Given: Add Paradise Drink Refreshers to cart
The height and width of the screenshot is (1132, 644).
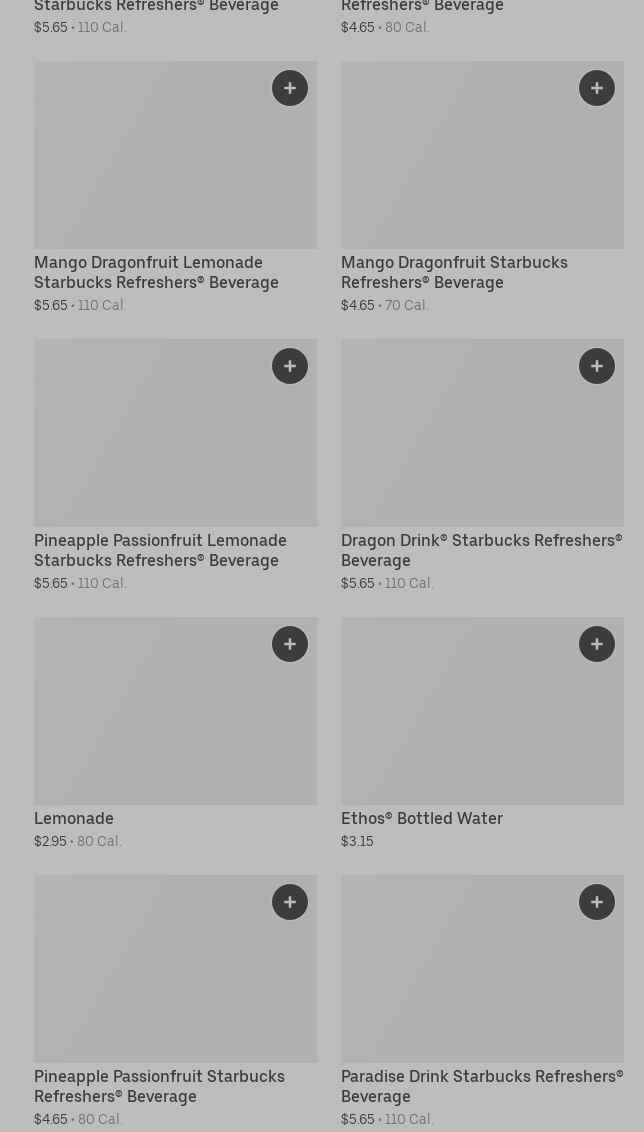Looking at the screenshot, I should point(596,902).
